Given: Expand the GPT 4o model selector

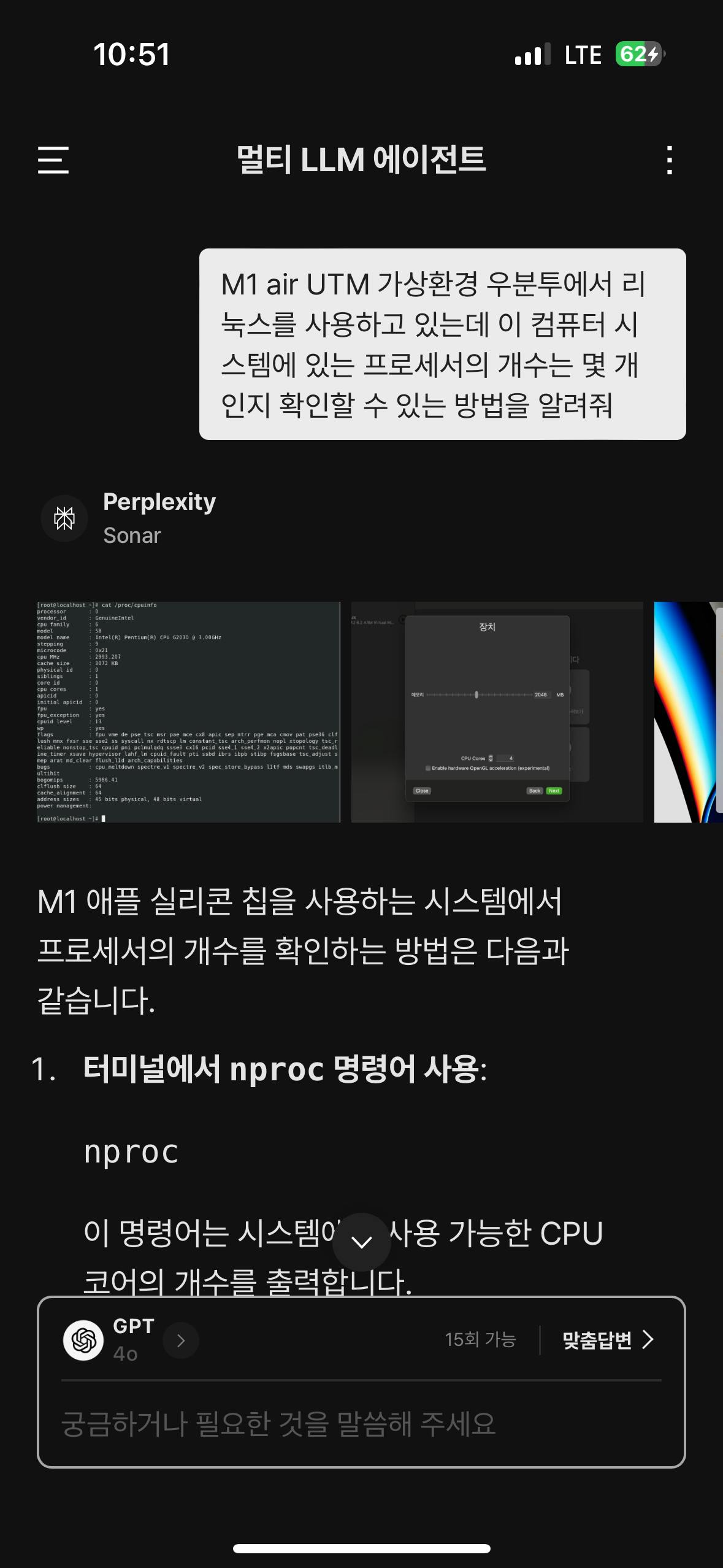Looking at the screenshot, I should [x=181, y=1340].
